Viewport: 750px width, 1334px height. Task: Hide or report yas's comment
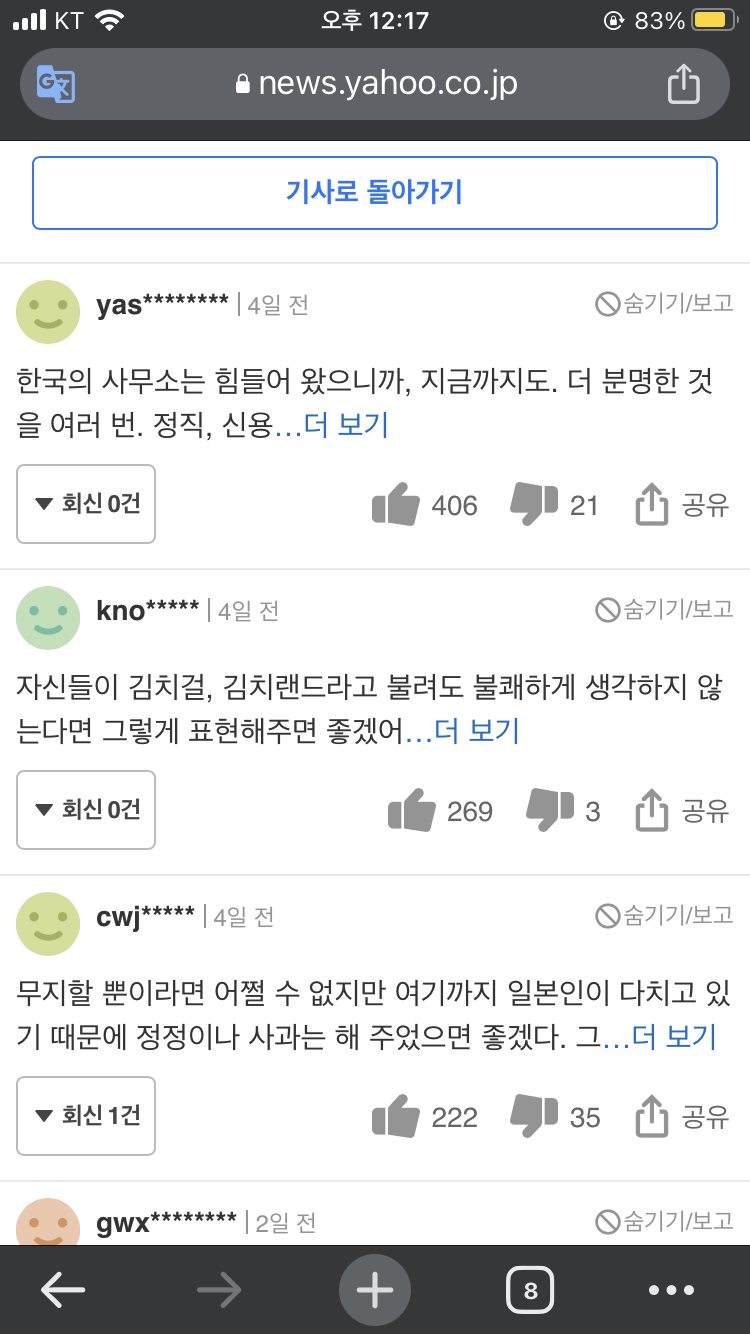(664, 304)
